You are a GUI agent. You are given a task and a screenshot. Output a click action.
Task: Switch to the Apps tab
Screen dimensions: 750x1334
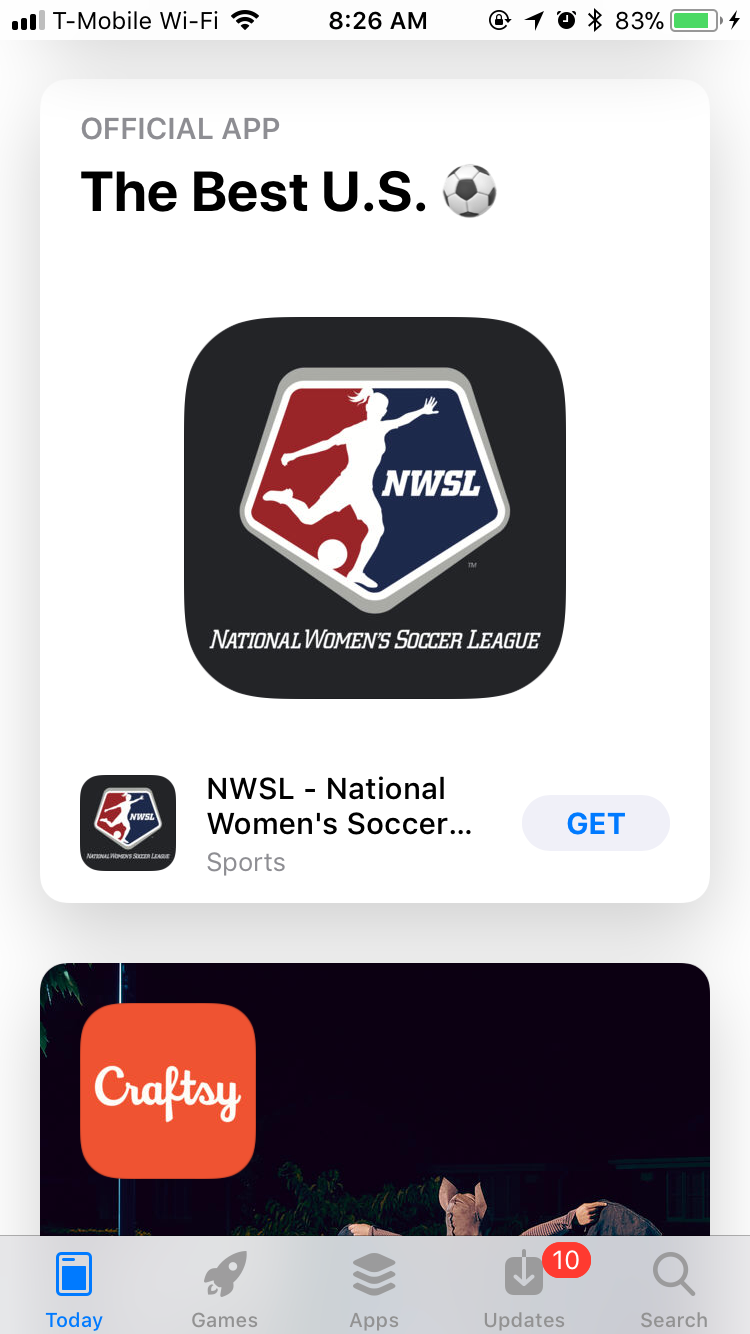click(374, 1290)
